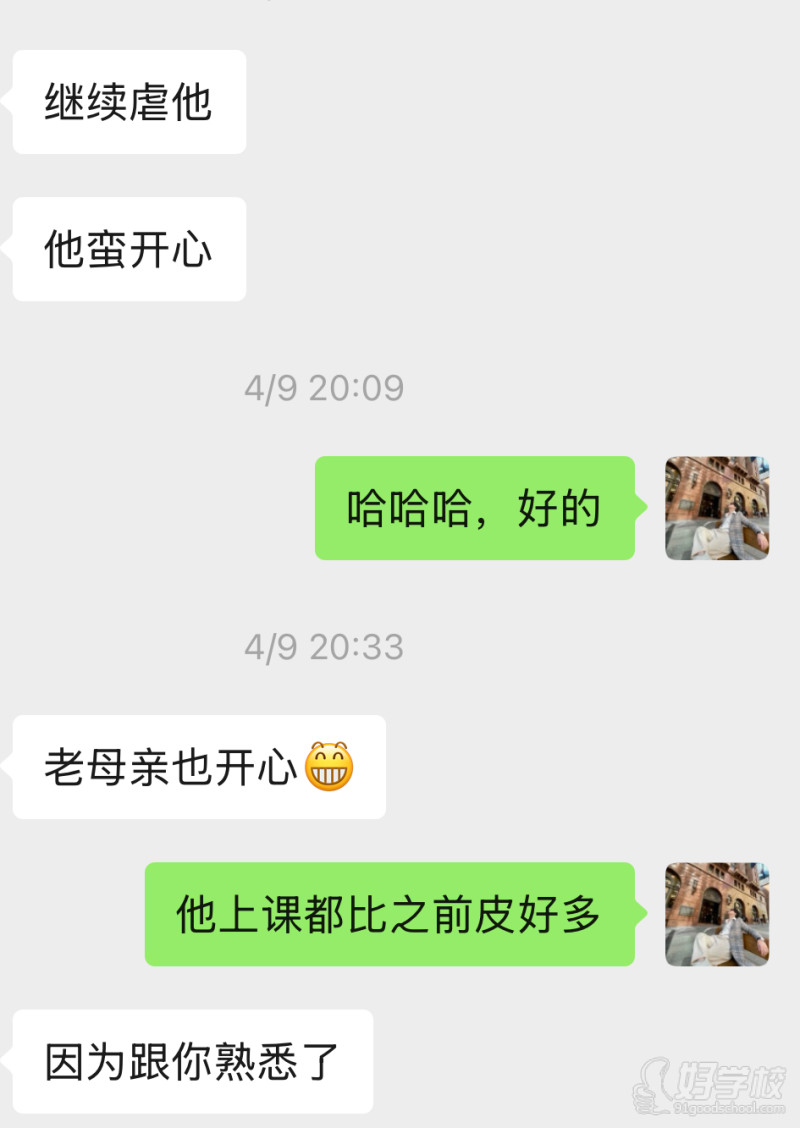The height and width of the screenshot is (1128, 800).
Task: Tap the 4/9 20:09 timestamp
Action: [x=323, y=389]
